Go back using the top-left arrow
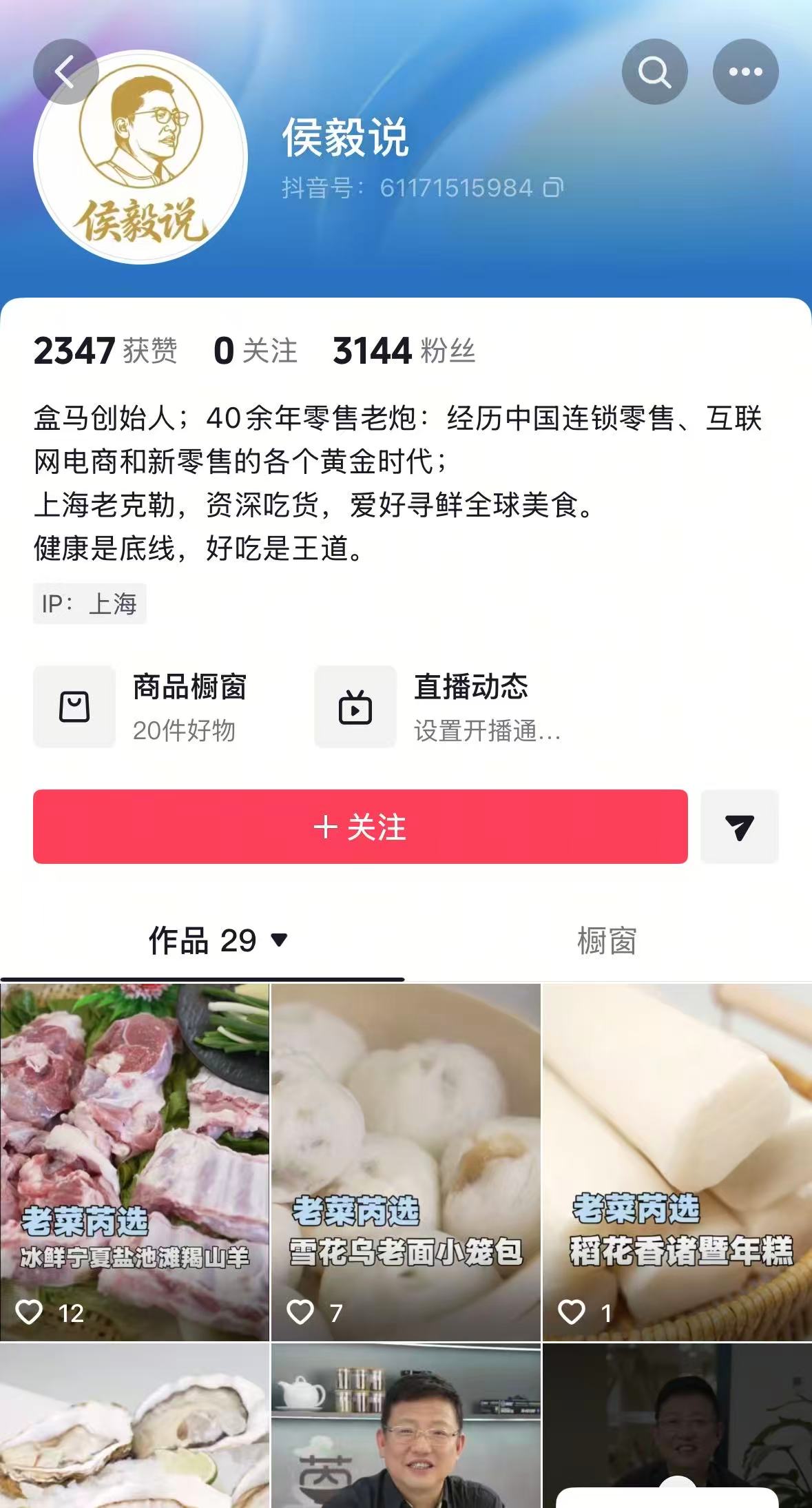The image size is (812, 1508). coord(65,72)
